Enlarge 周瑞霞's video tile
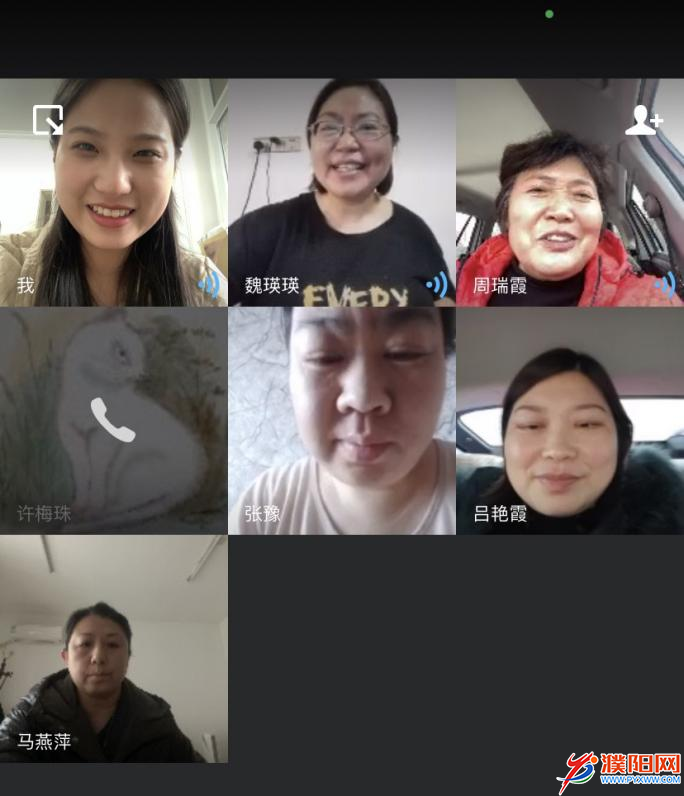684x796 pixels. point(570,192)
